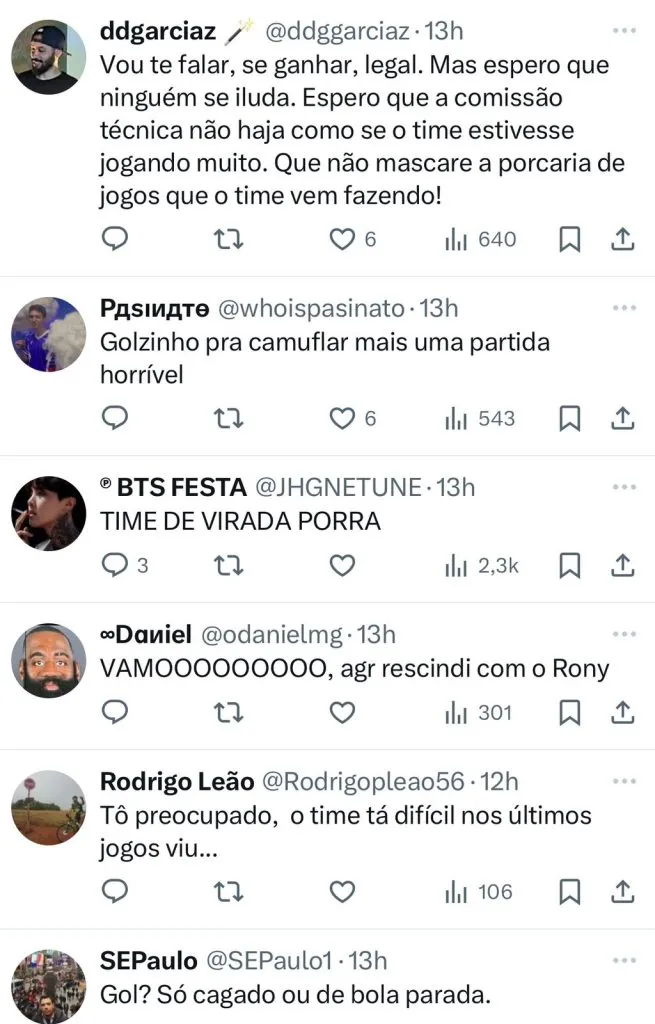Open SEPaulo's profile avatar
655x1024 pixels.
48,984
